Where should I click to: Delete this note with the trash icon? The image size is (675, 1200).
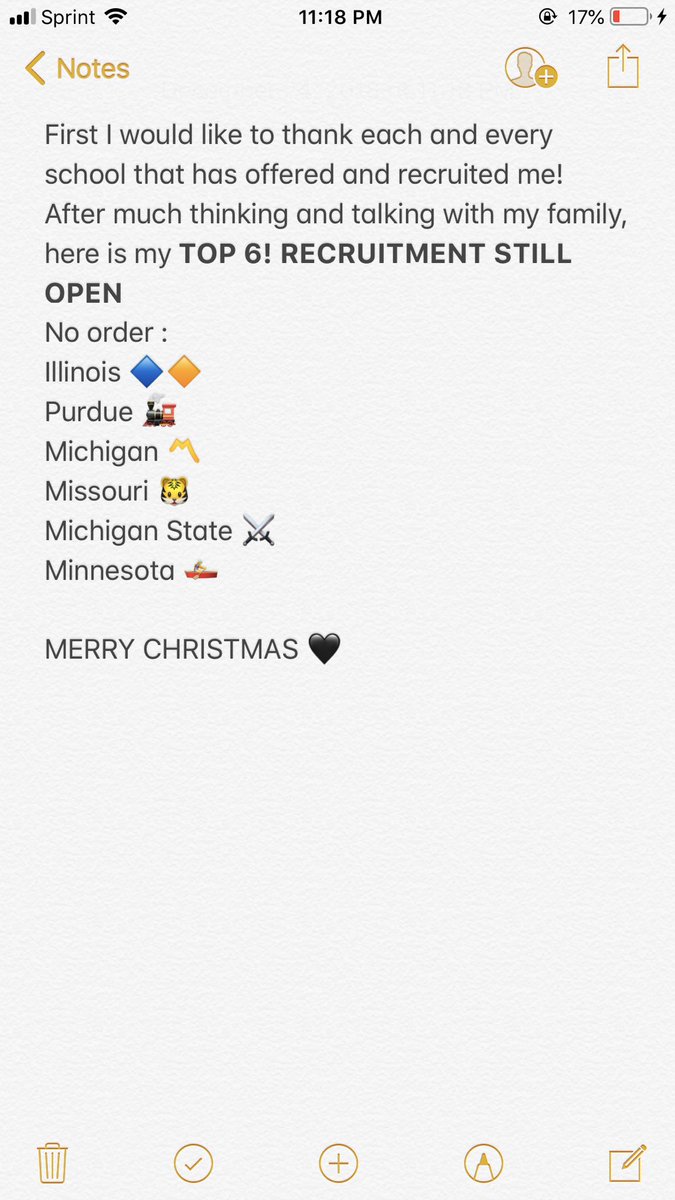52,1163
